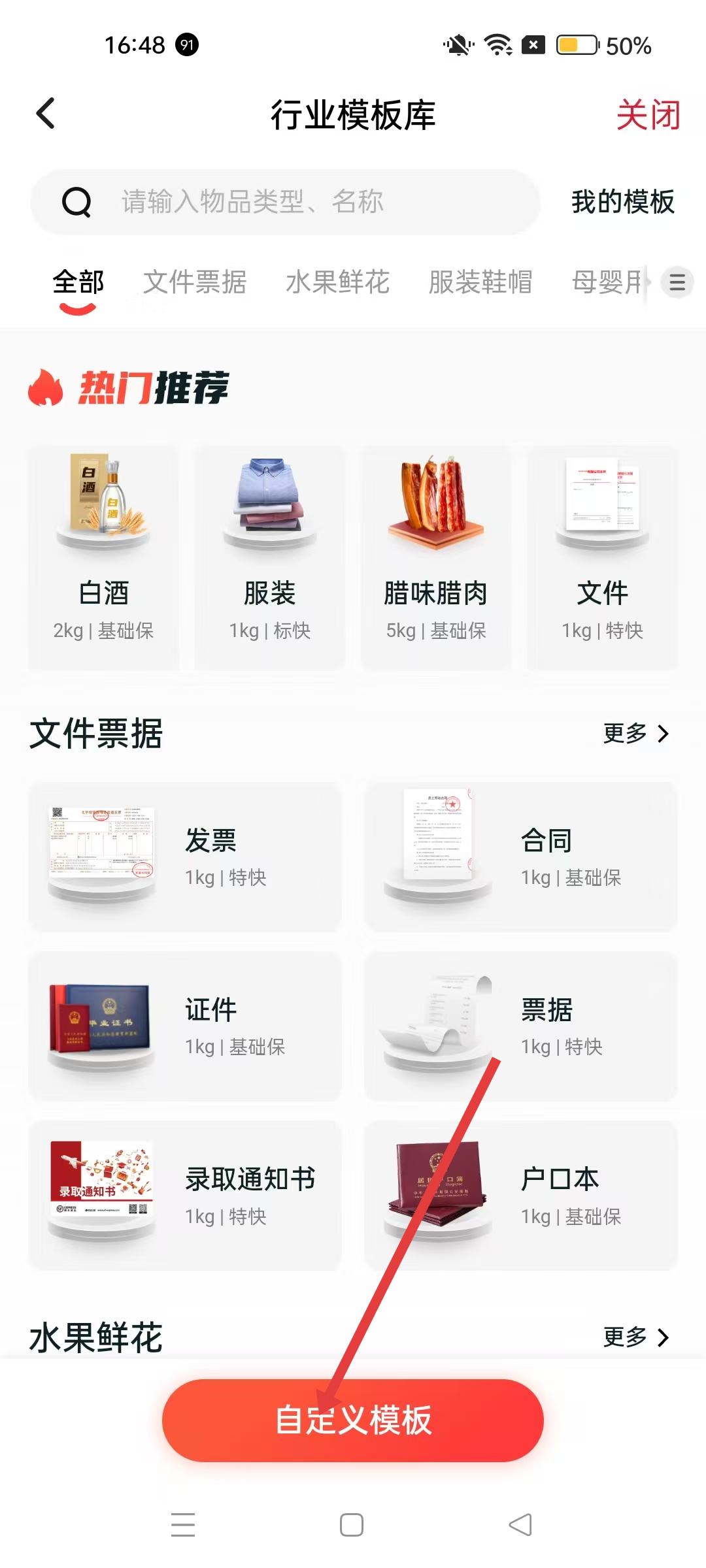The width and height of the screenshot is (706, 1568).
Task: Open the 合同 template
Action: [521, 857]
